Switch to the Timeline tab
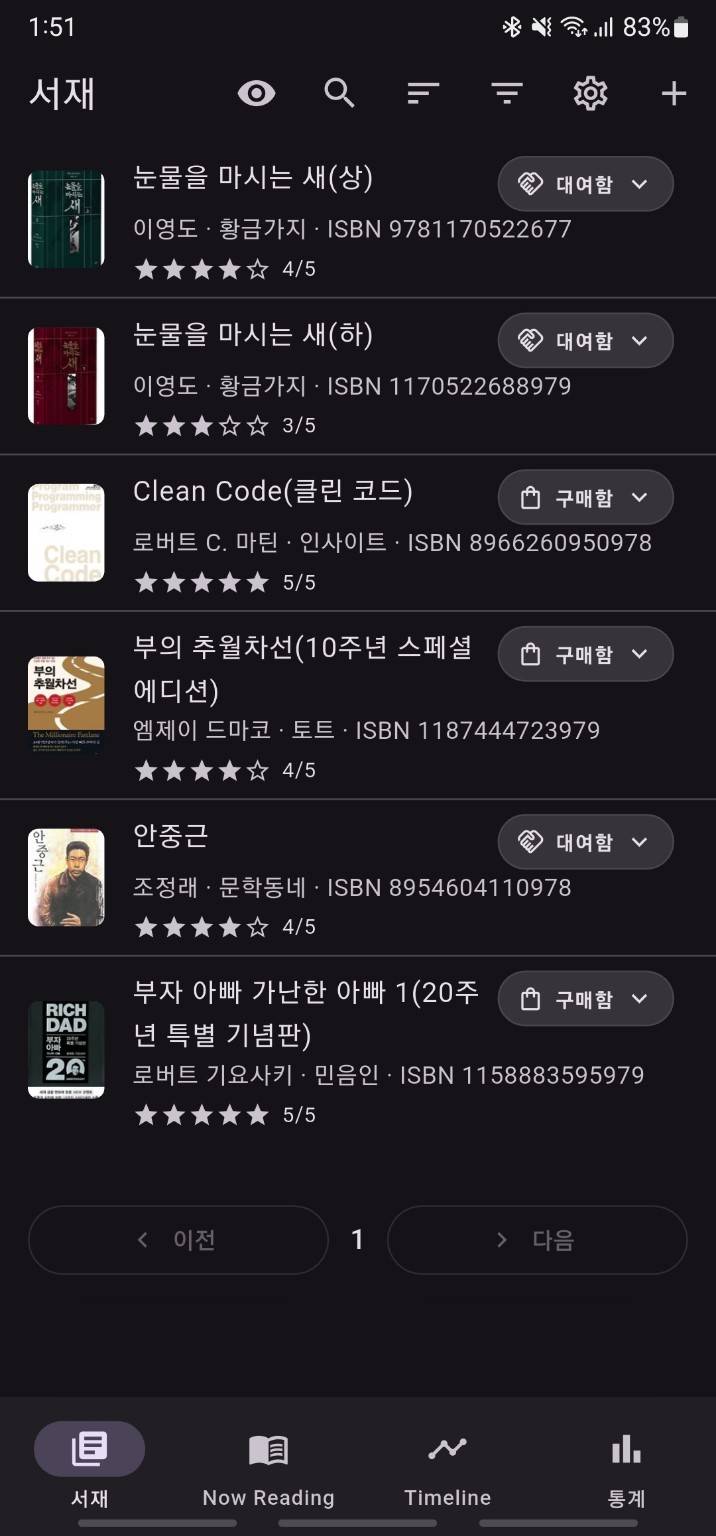 [x=447, y=1466]
